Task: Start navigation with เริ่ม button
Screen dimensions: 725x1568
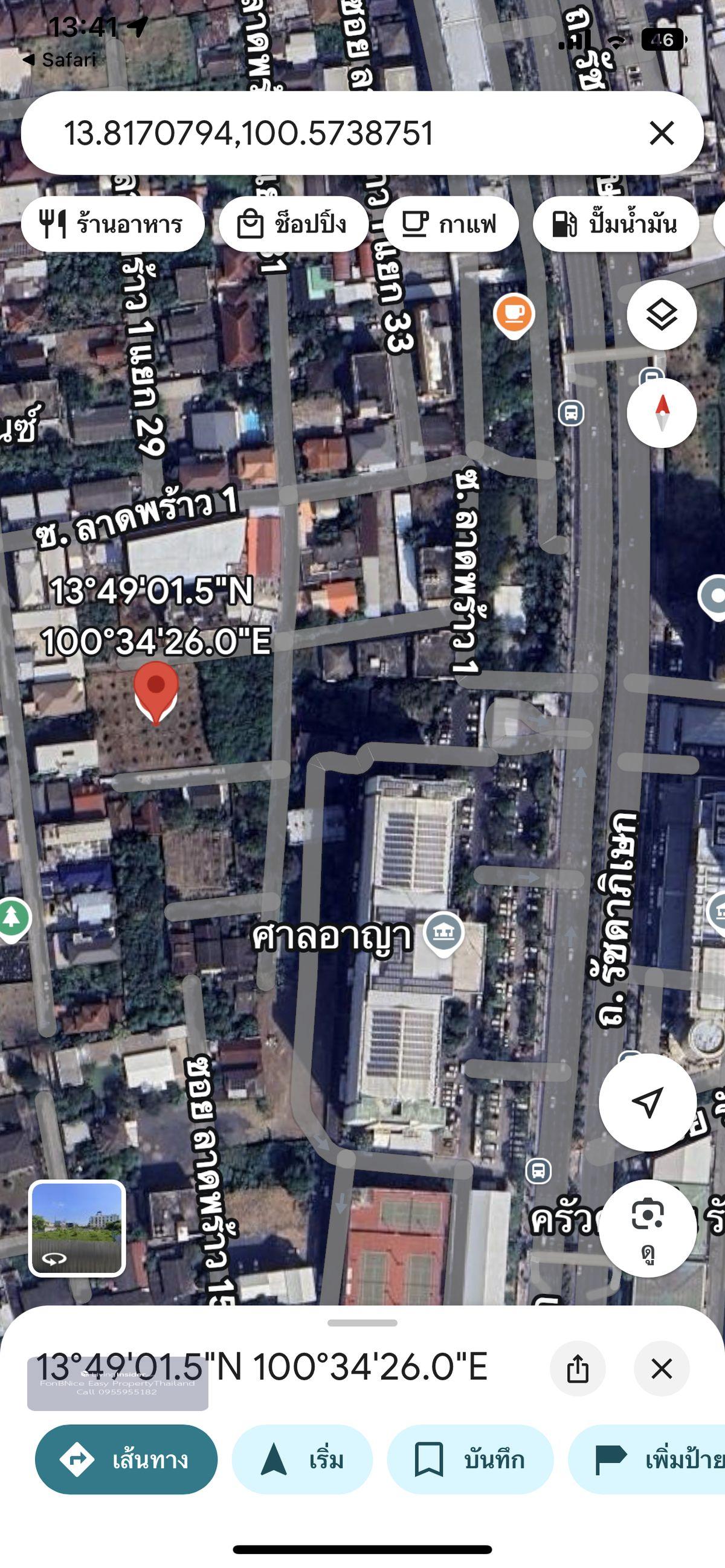Action: click(x=302, y=1459)
